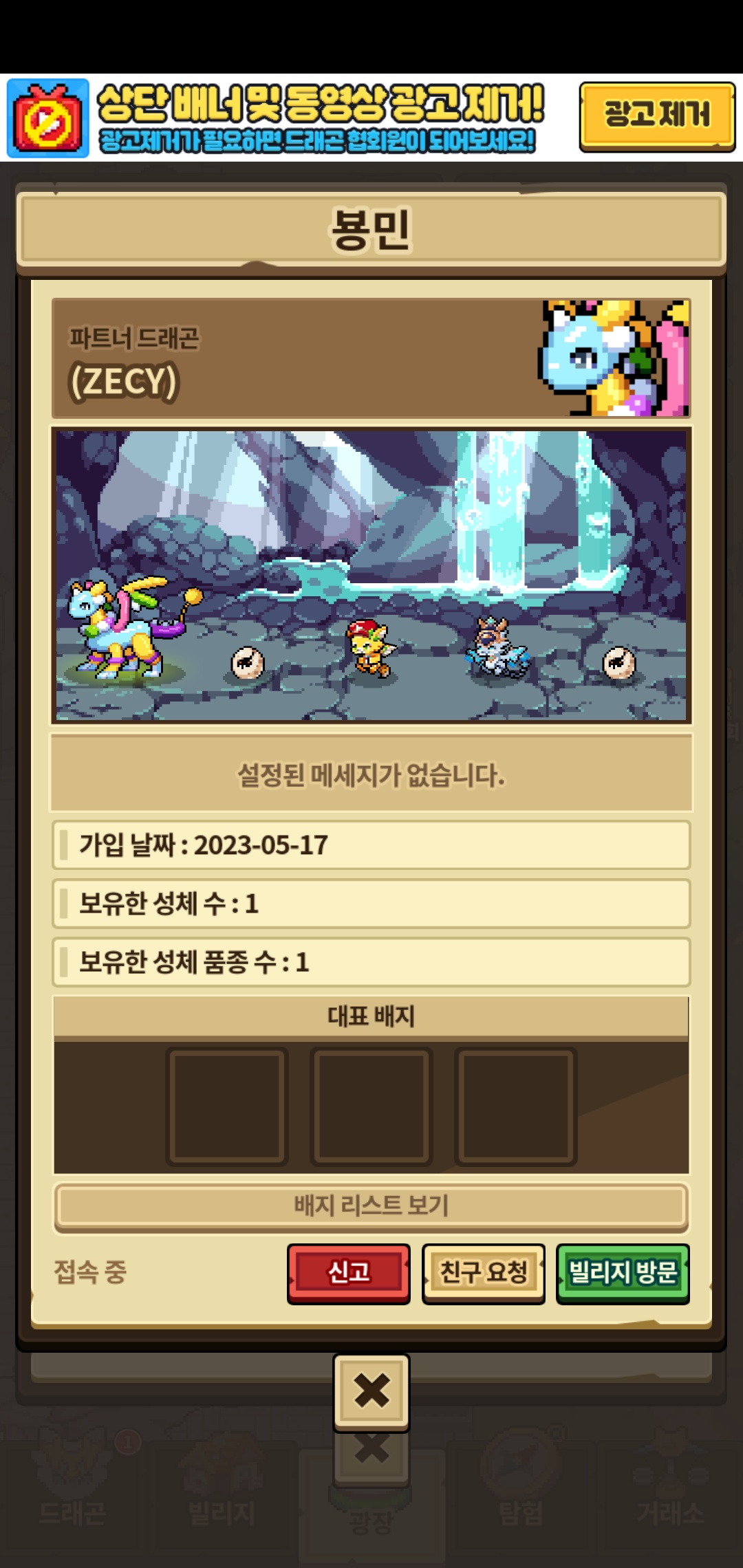Tap the 광고제거 button in banner
Viewport: 743px width, 1568px height.
click(x=657, y=115)
